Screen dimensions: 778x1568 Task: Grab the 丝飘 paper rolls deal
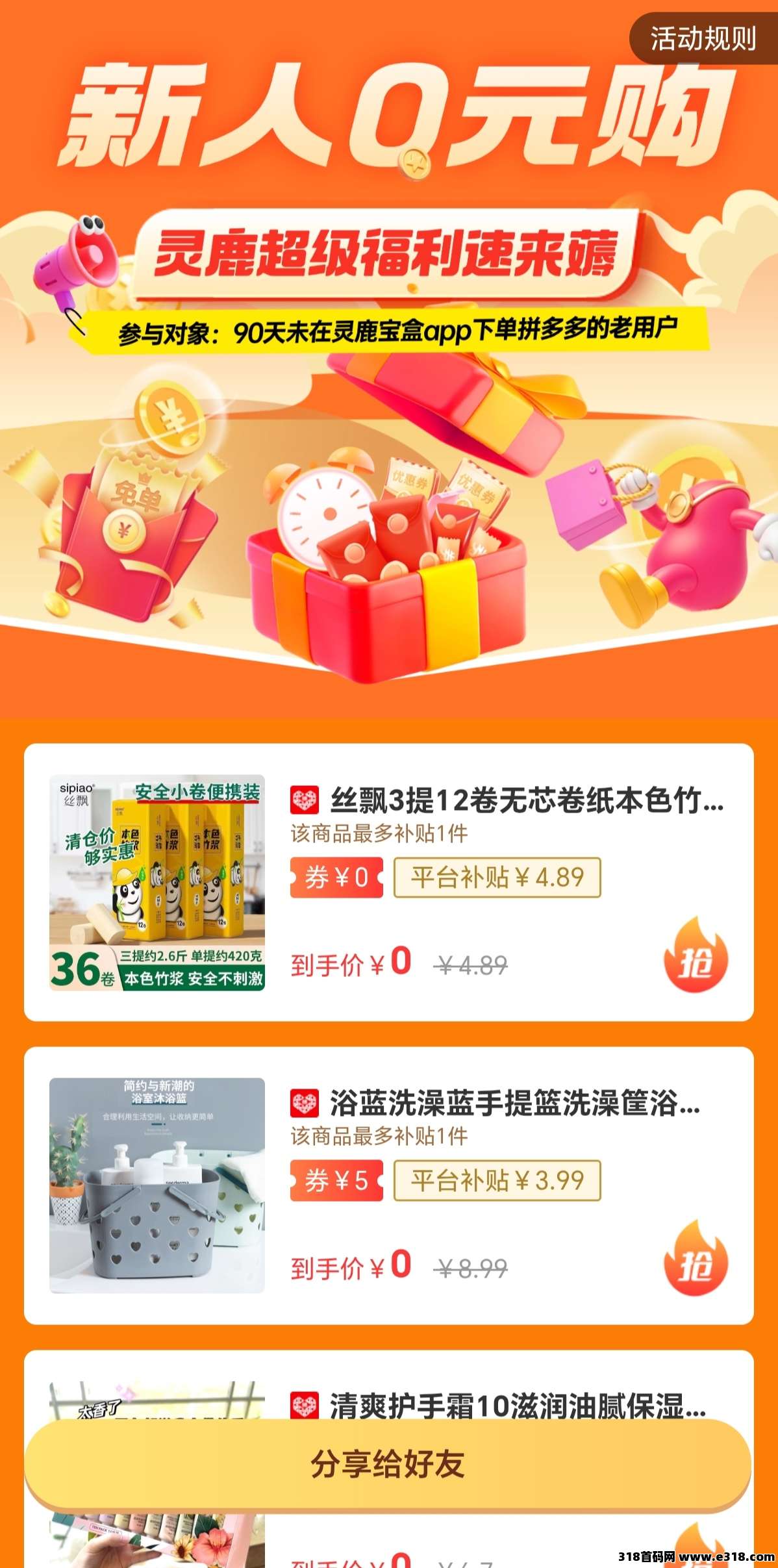tap(696, 960)
